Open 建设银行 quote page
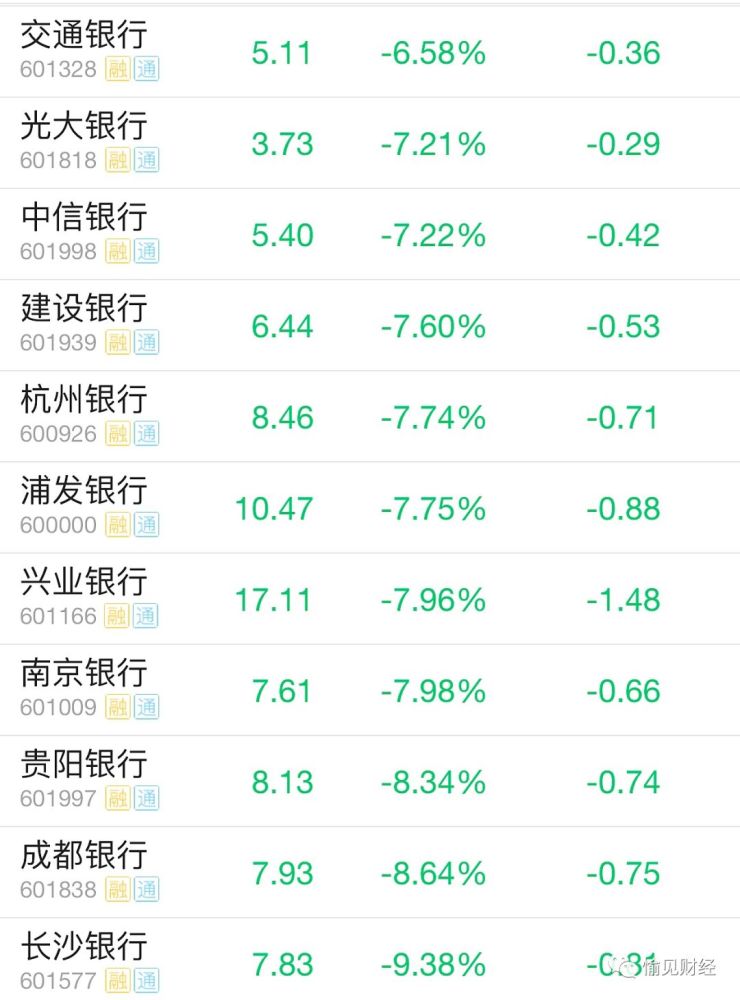740x1000 pixels. pos(84,309)
